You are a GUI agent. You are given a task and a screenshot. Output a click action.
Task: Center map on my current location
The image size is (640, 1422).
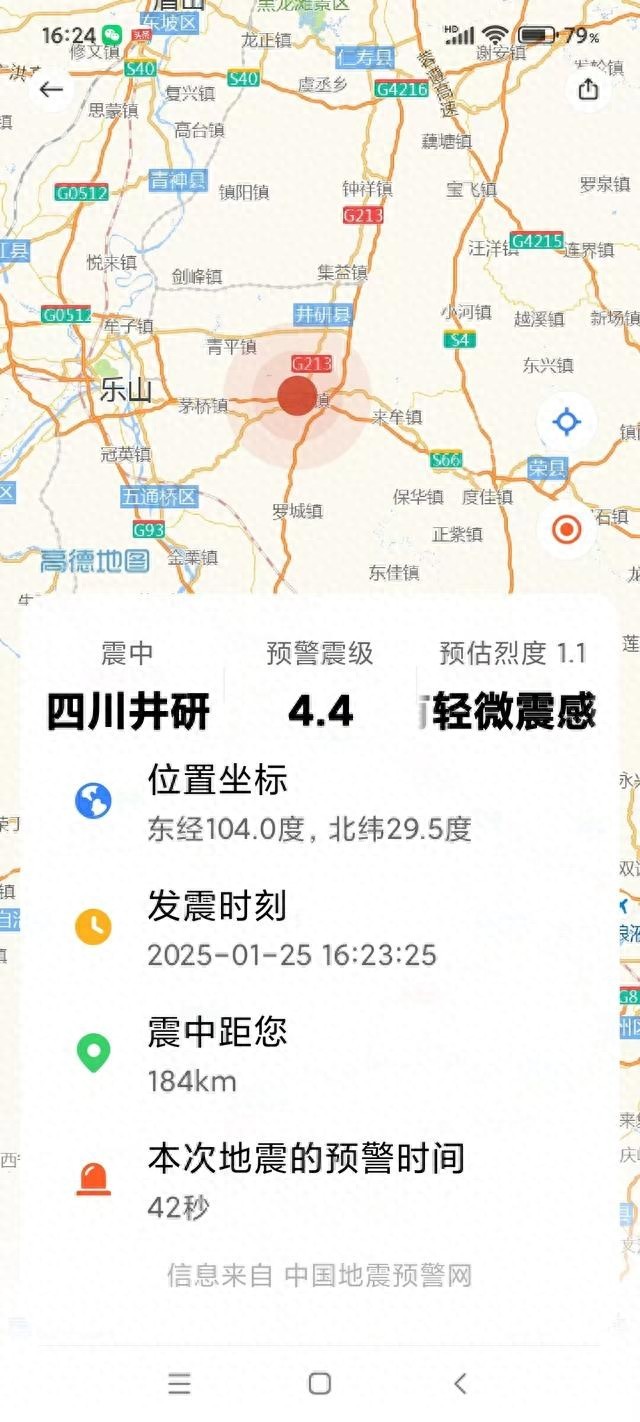[x=567, y=422]
